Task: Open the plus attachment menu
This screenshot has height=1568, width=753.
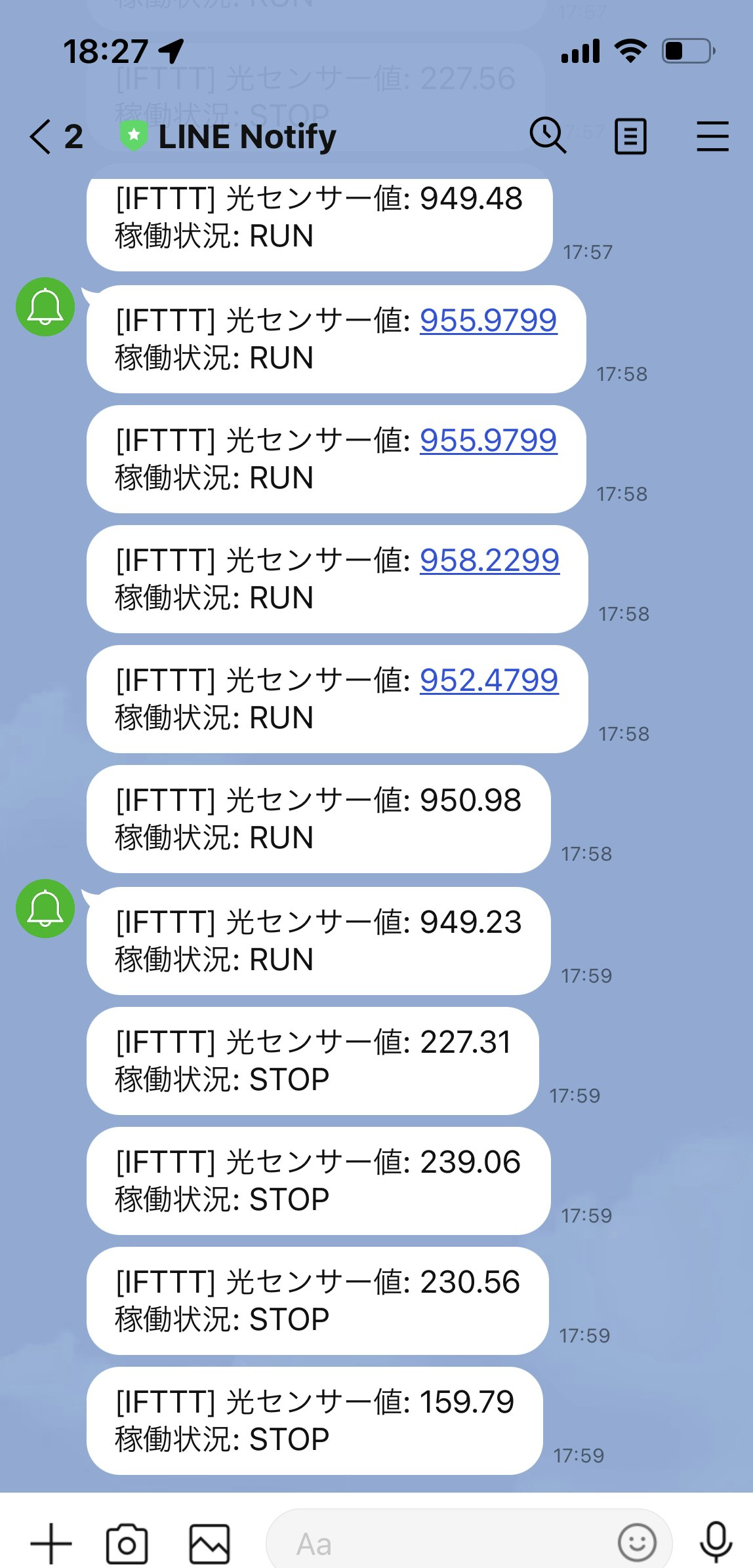Action: [51, 1543]
